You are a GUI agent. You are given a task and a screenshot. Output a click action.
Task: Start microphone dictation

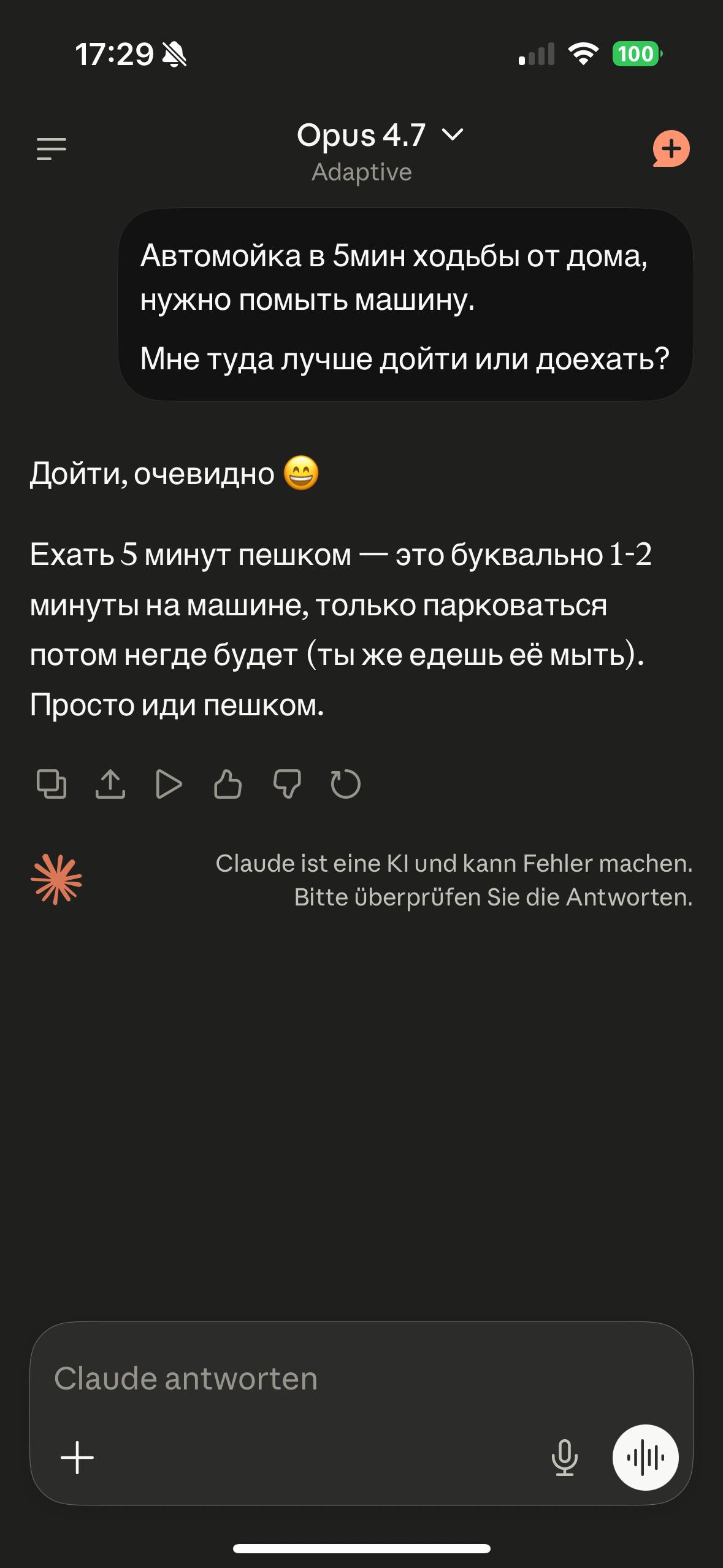pyautogui.click(x=564, y=1457)
